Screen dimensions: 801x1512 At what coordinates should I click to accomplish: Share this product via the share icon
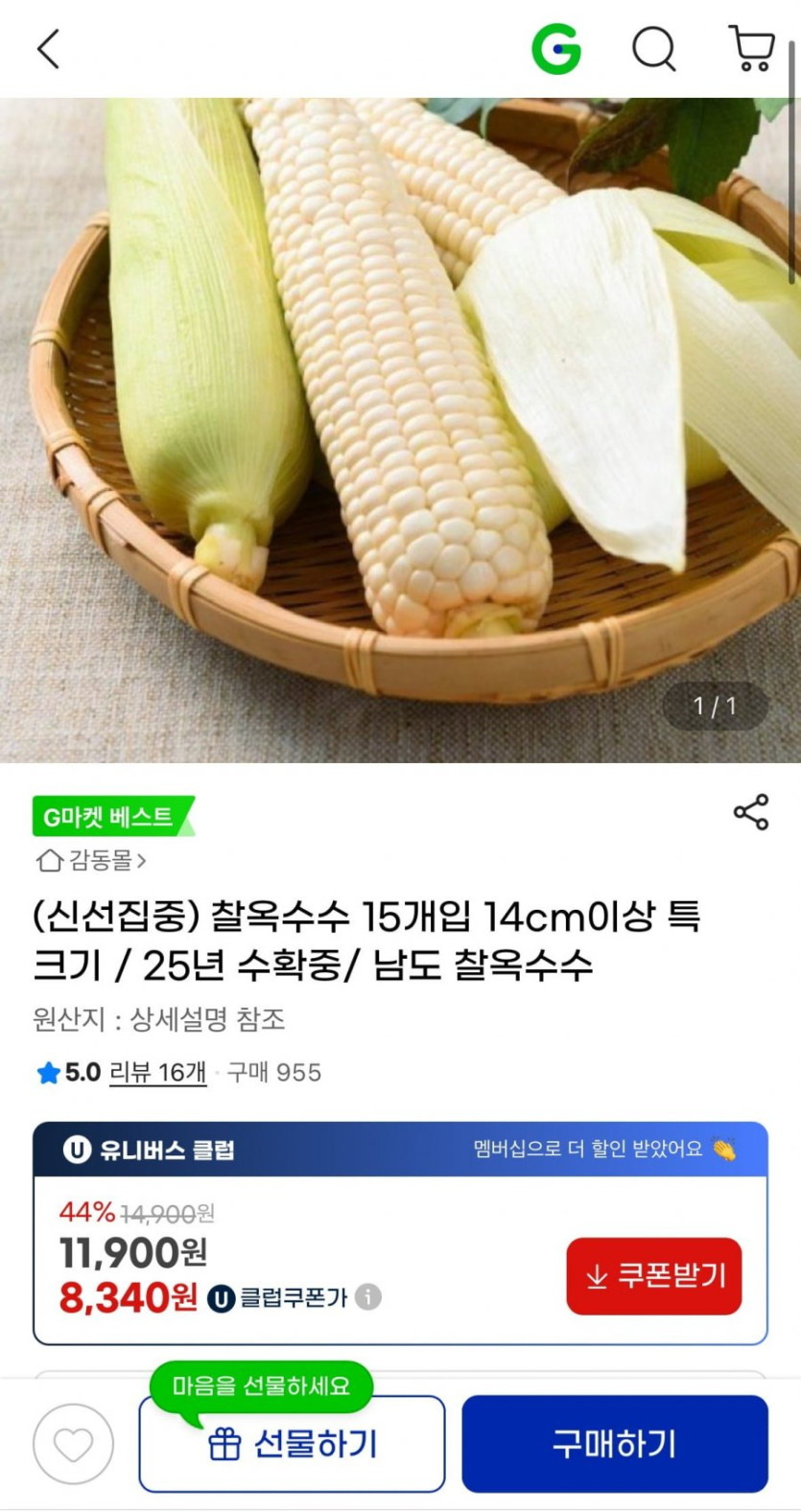tap(751, 810)
